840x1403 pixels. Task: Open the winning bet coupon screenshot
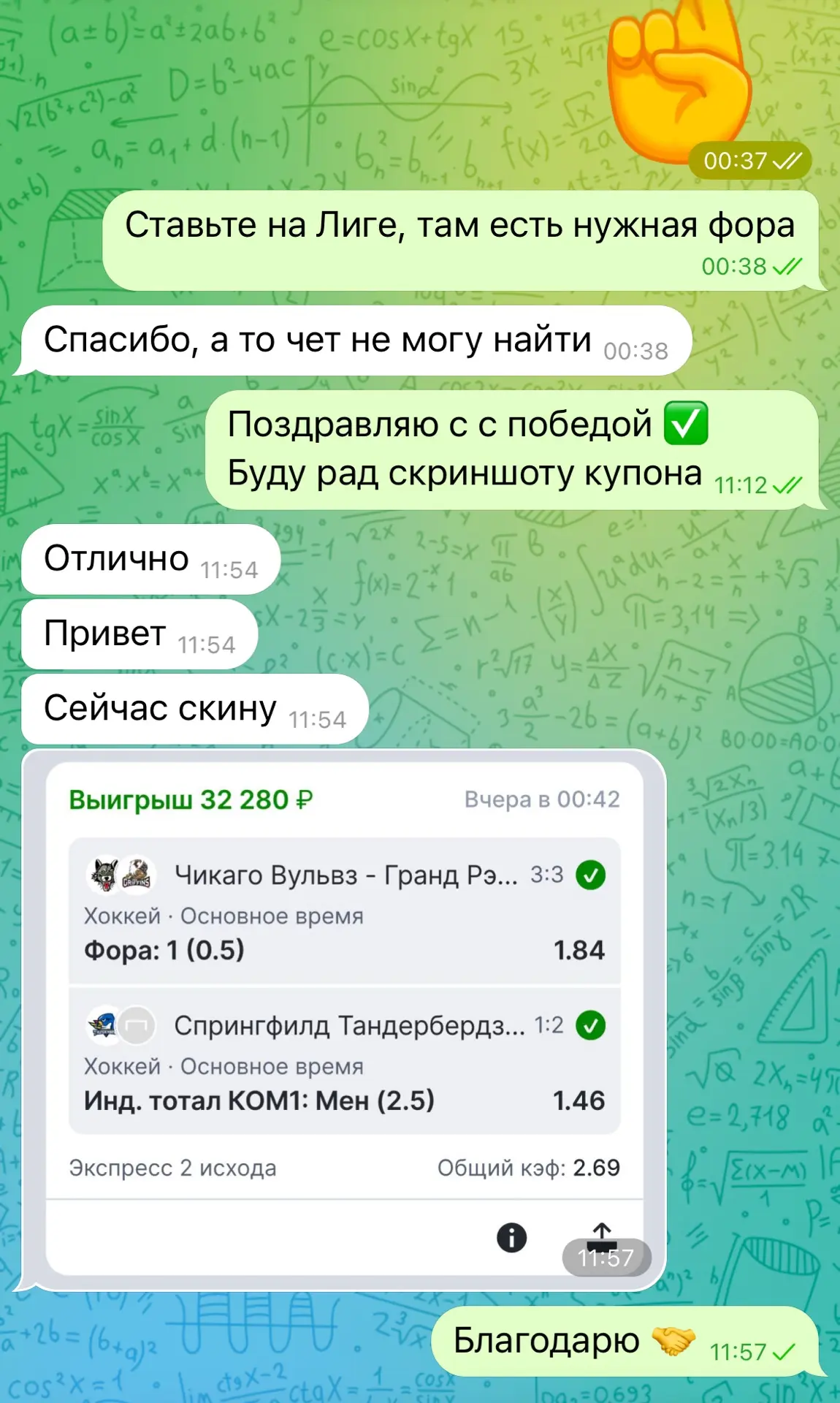click(344, 1019)
